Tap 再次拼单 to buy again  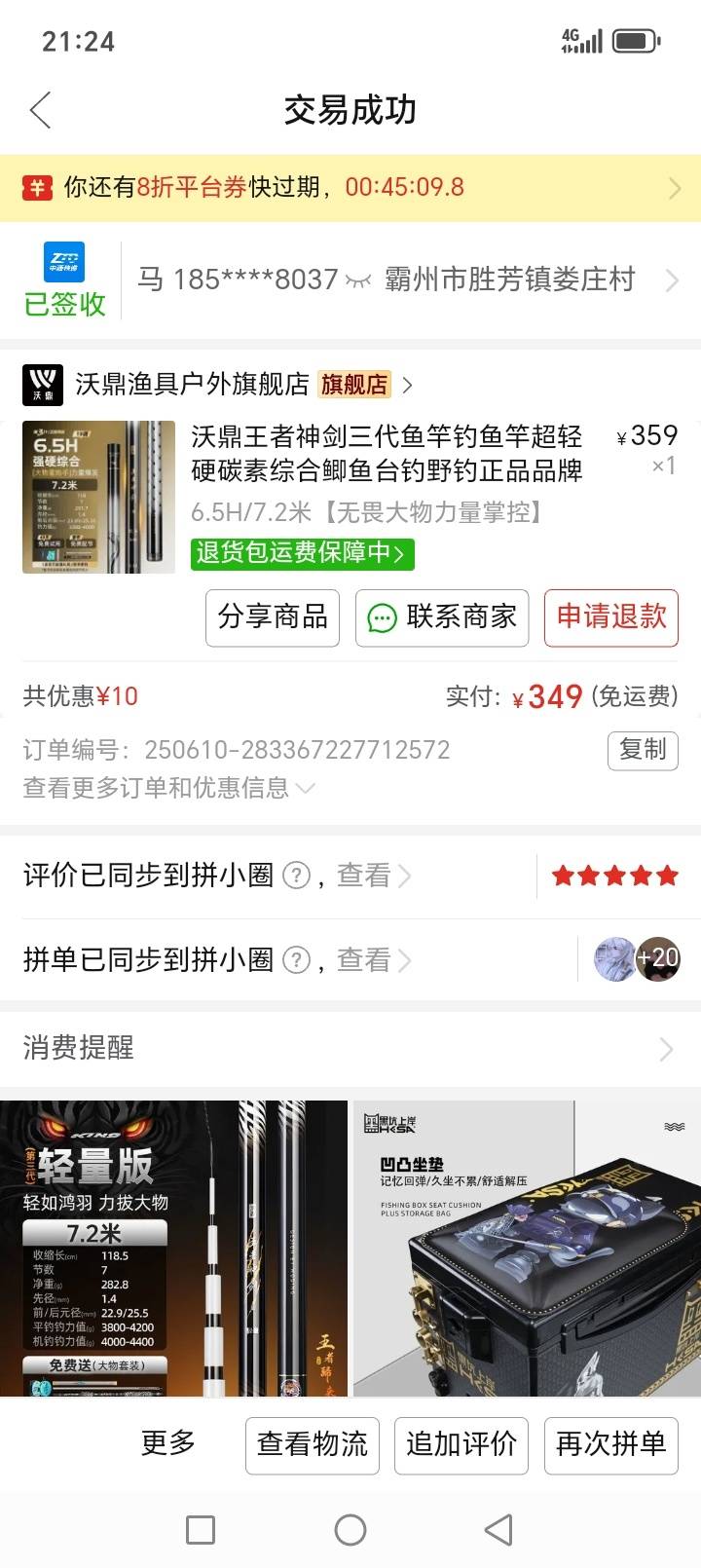[610, 1444]
